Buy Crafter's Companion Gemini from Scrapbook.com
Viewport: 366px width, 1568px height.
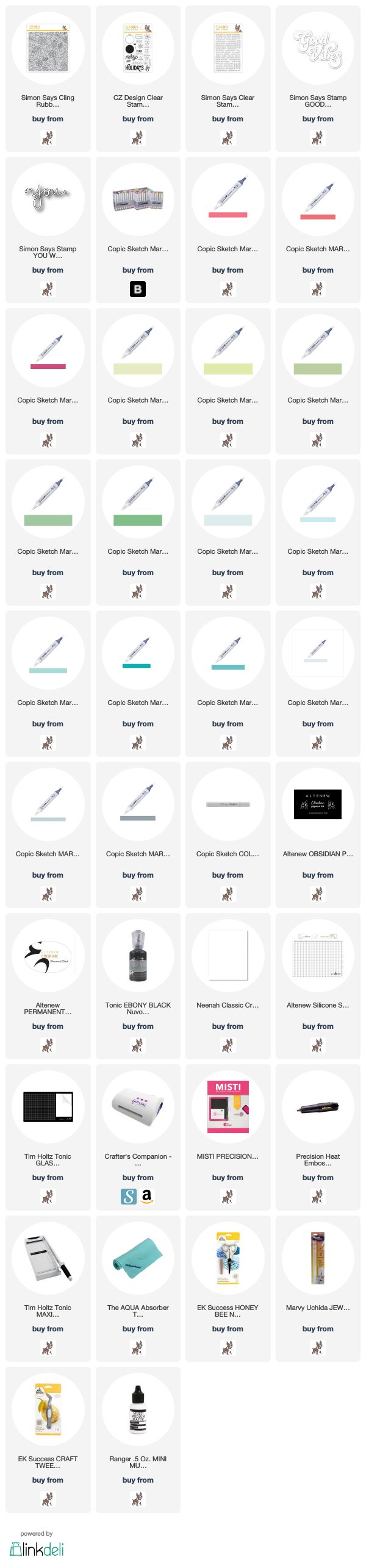(129, 1197)
